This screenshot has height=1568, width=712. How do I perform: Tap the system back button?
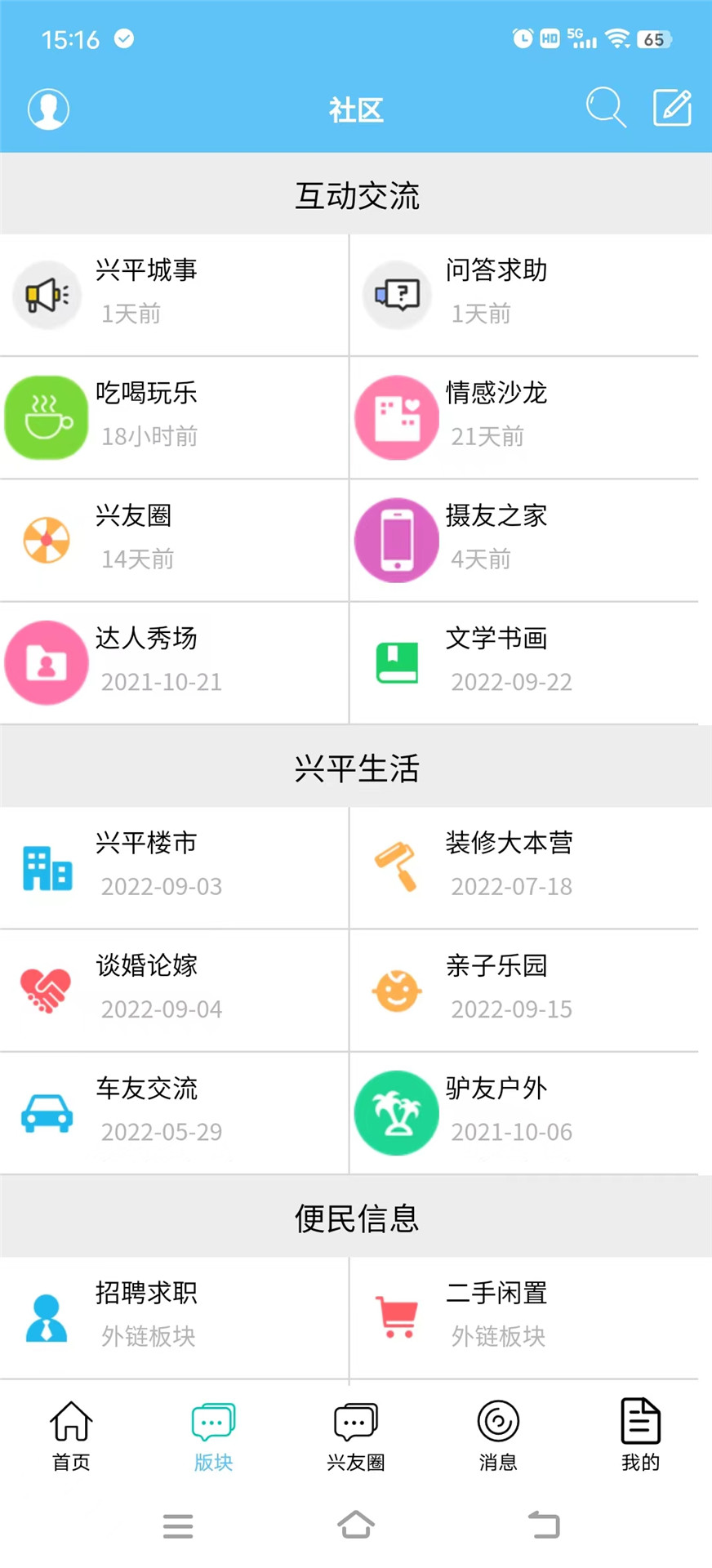coord(543,1525)
